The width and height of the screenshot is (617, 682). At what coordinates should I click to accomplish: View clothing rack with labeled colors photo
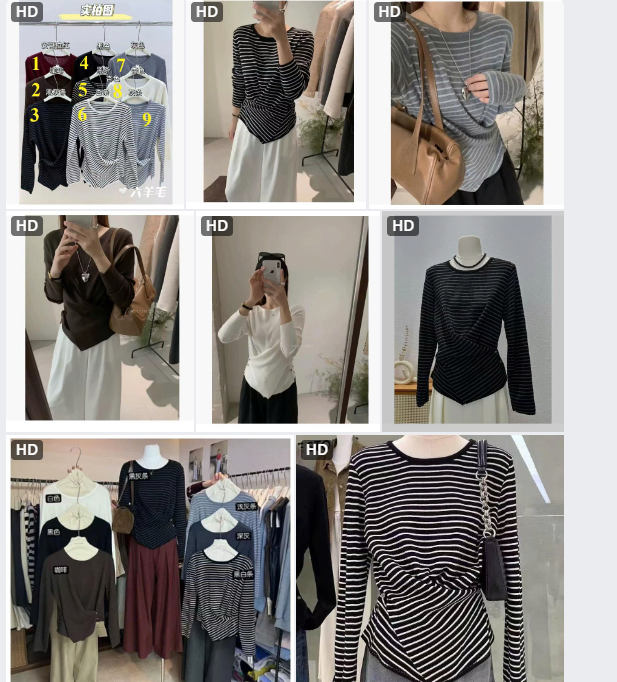click(x=150, y=560)
